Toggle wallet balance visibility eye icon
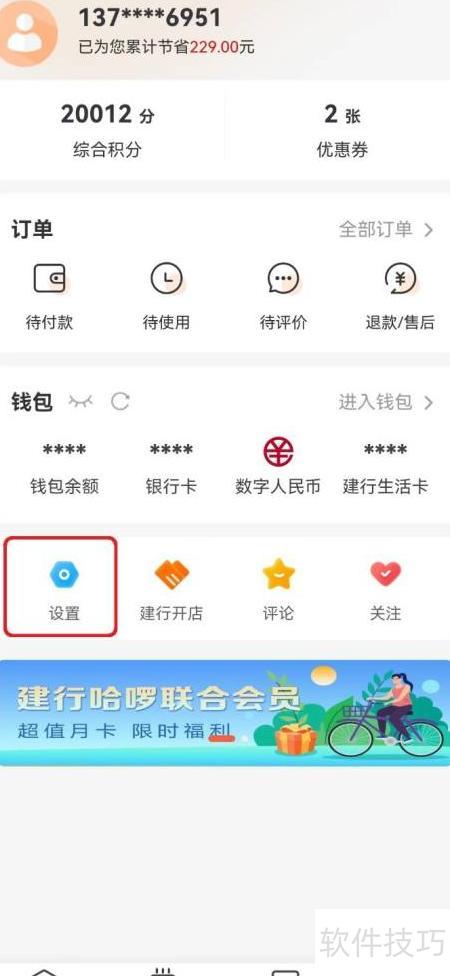This screenshot has height=976, width=450. pos(80,402)
